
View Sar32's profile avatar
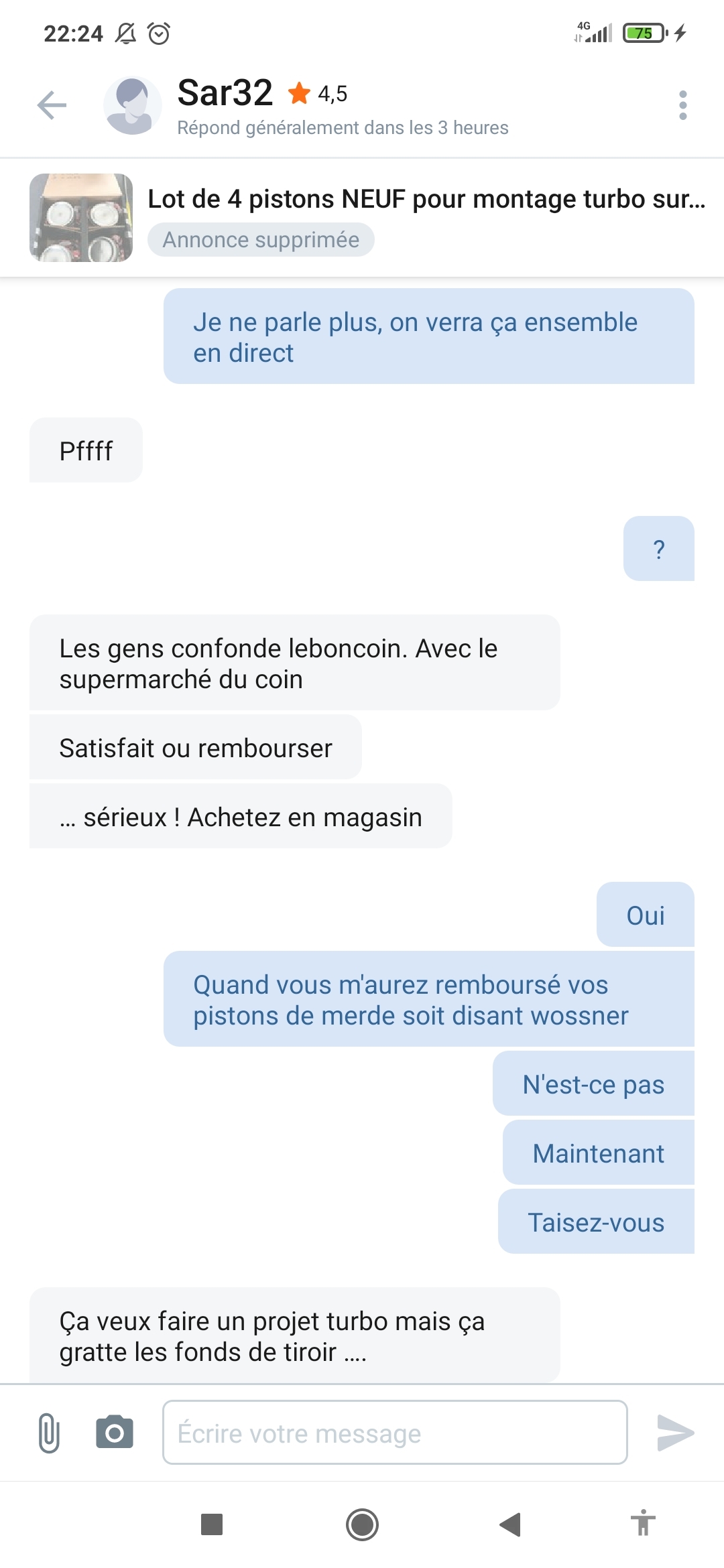132,105
